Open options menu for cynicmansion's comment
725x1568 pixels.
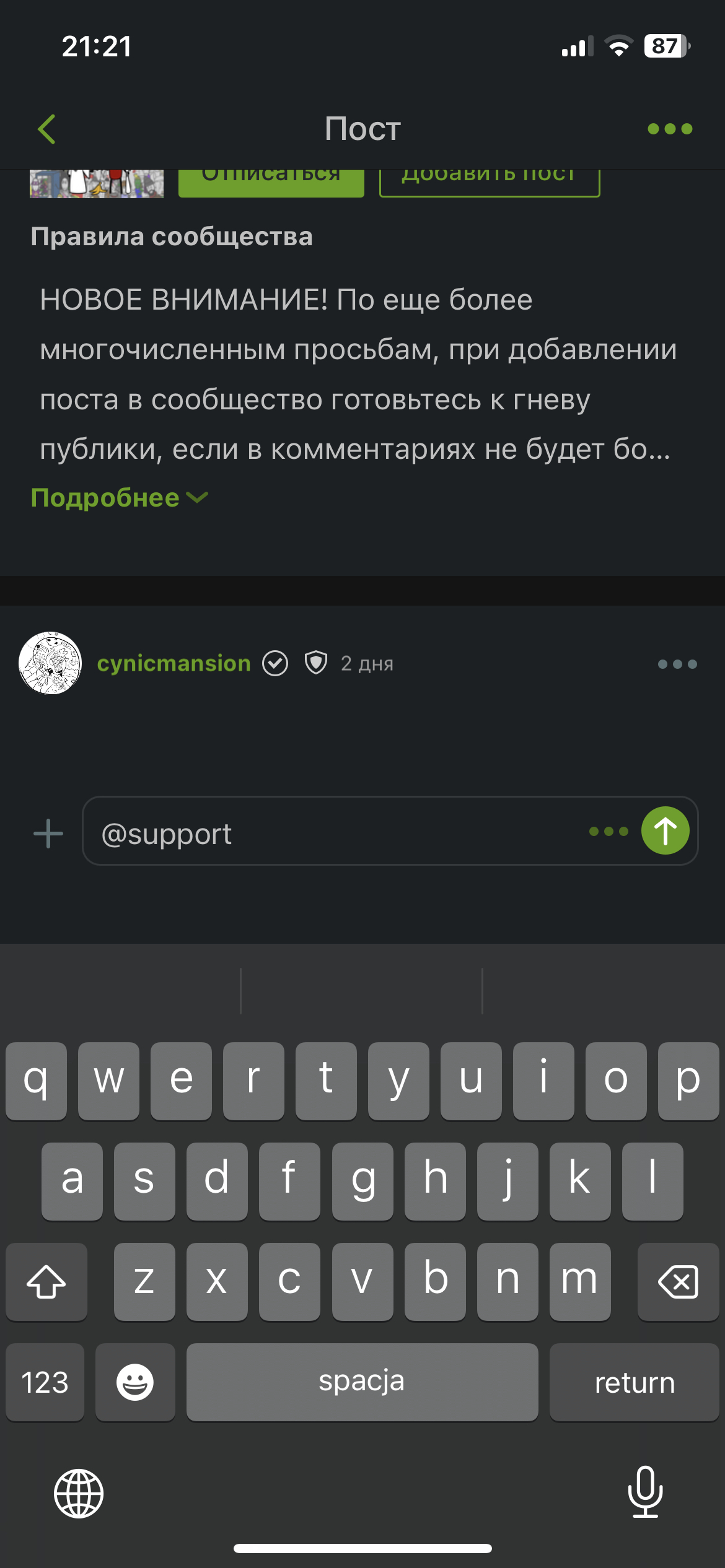(x=677, y=664)
